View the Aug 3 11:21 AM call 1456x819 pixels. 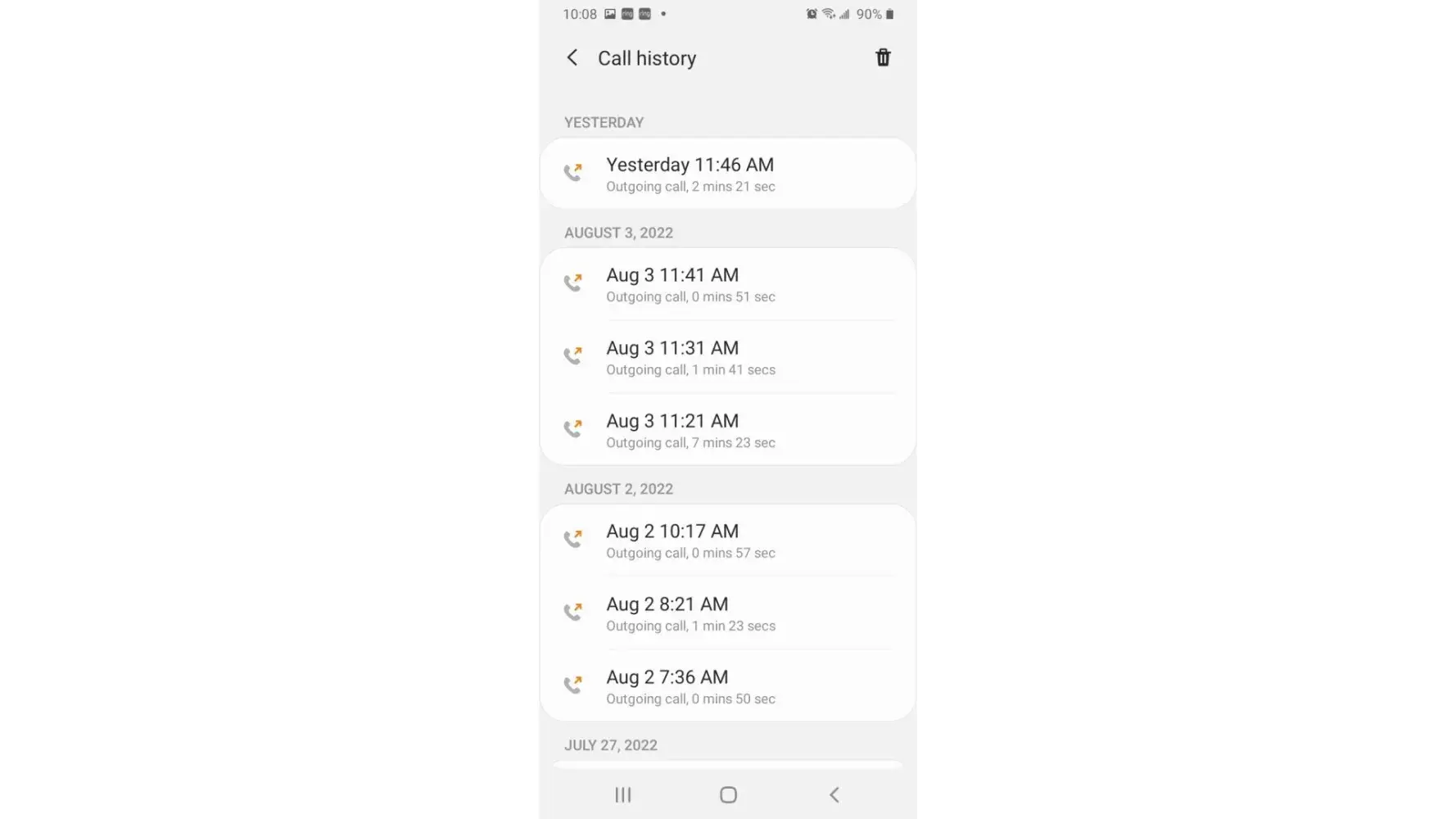[x=727, y=430]
